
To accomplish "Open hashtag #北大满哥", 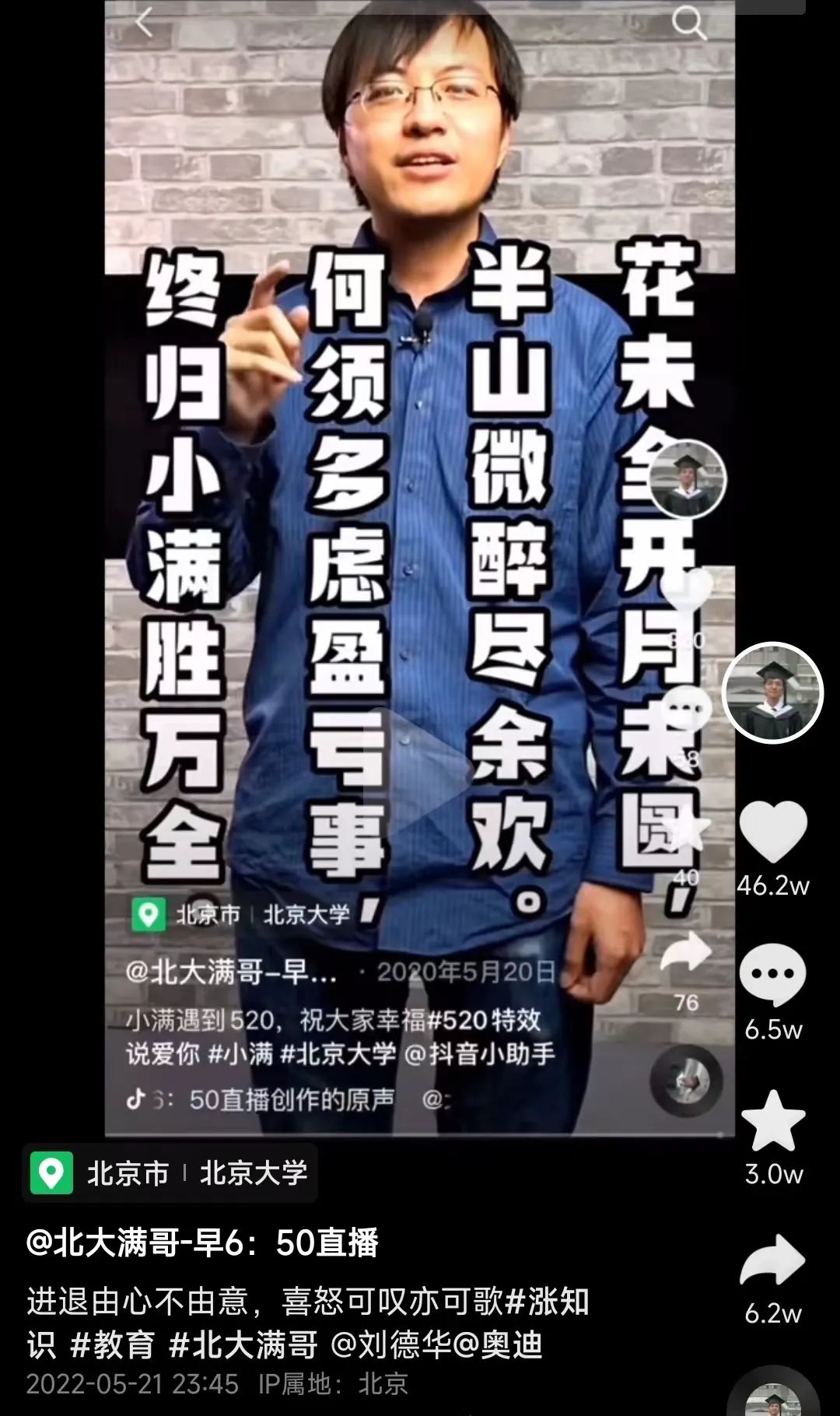I will pyautogui.click(x=243, y=1344).
